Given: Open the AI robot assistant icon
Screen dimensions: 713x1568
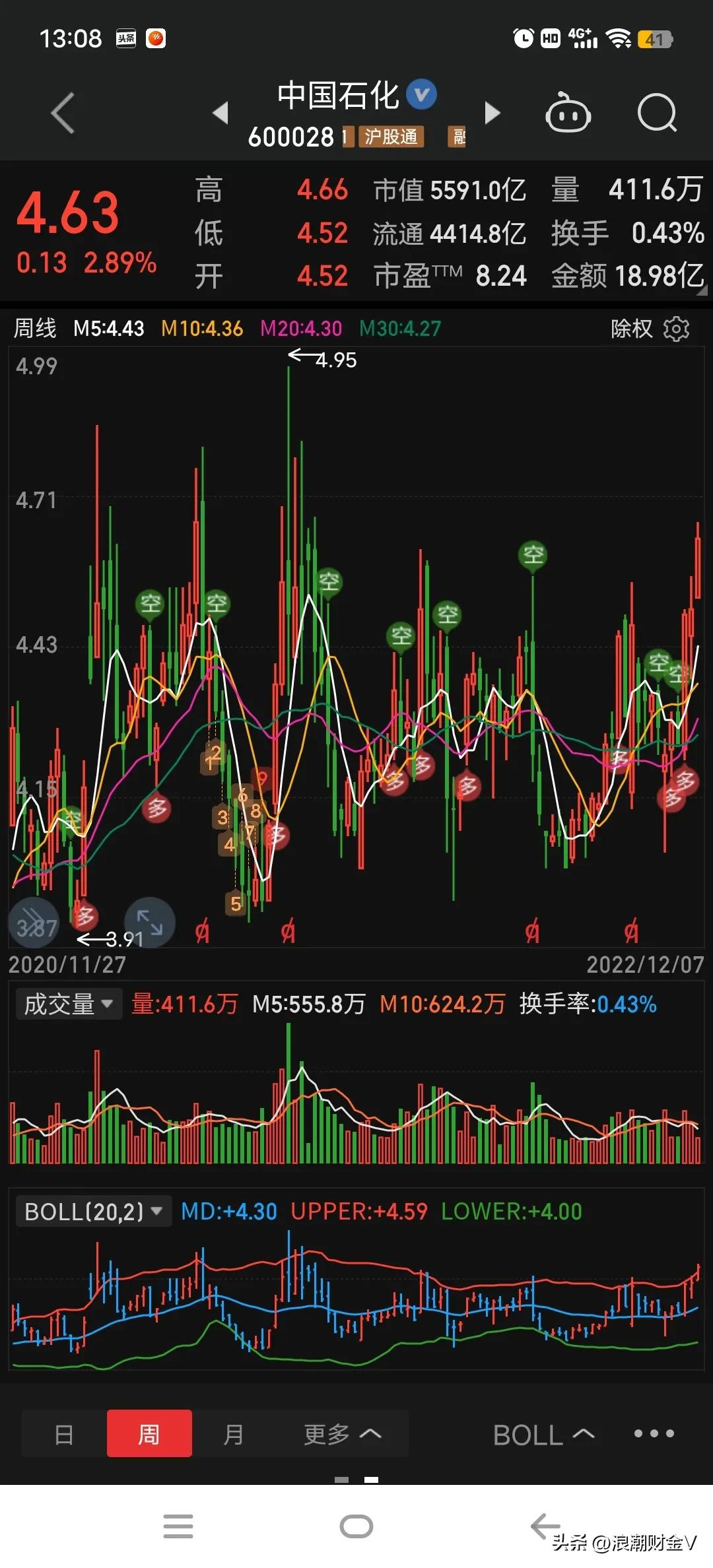Looking at the screenshot, I should tap(569, 114).
